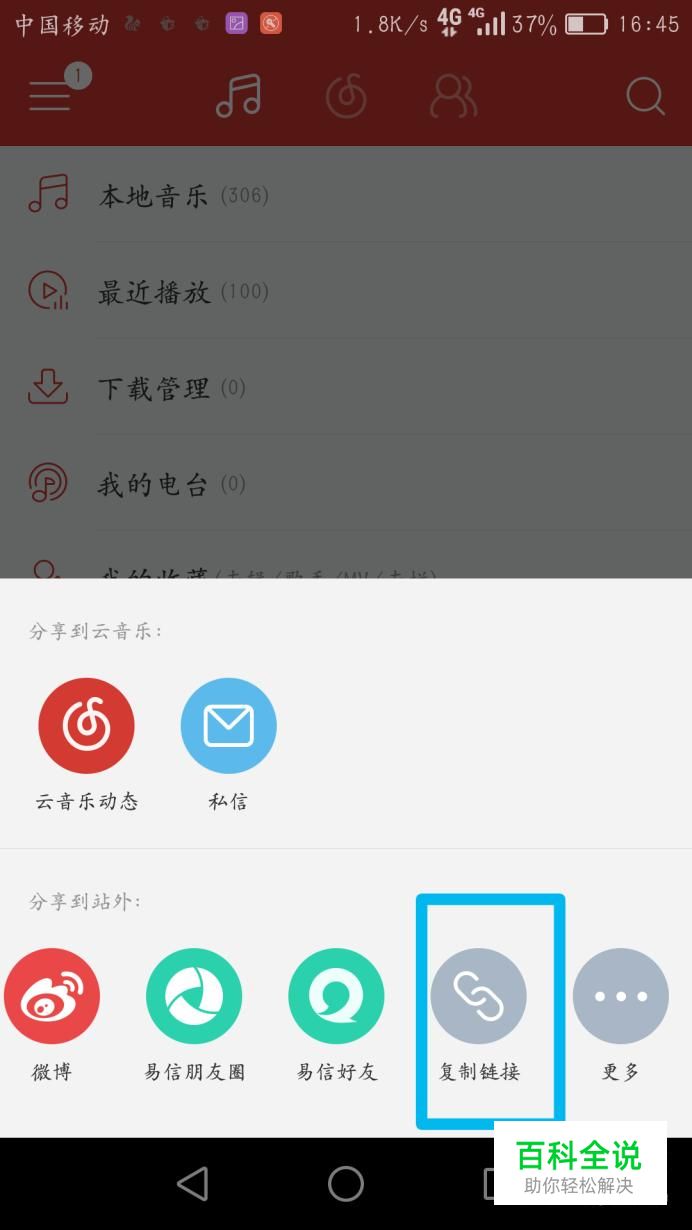The height and width of the screenshot is (1230, 692).
Task: Open the hamburger drawer menu
Action: [x=50, y=96]
